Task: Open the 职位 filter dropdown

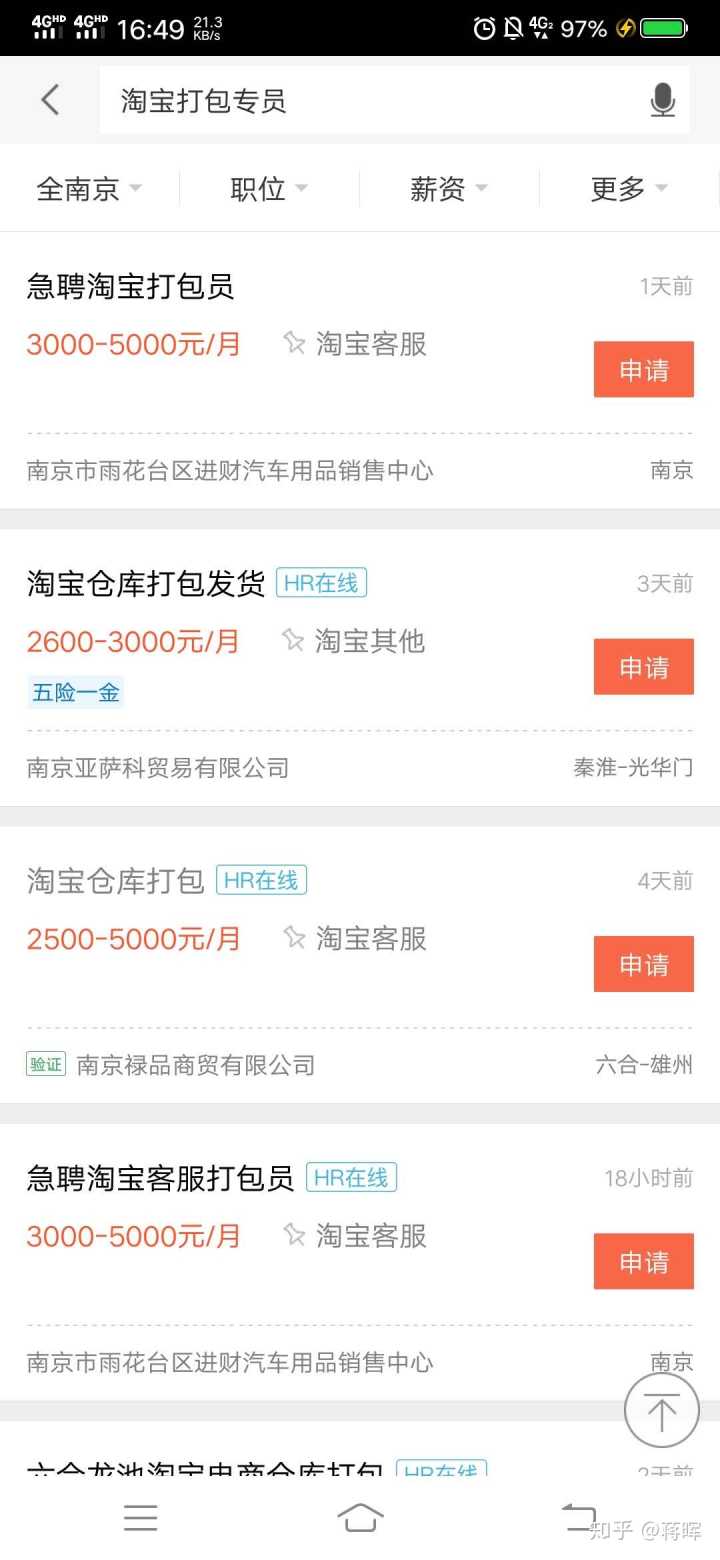Action: (269, 188)
